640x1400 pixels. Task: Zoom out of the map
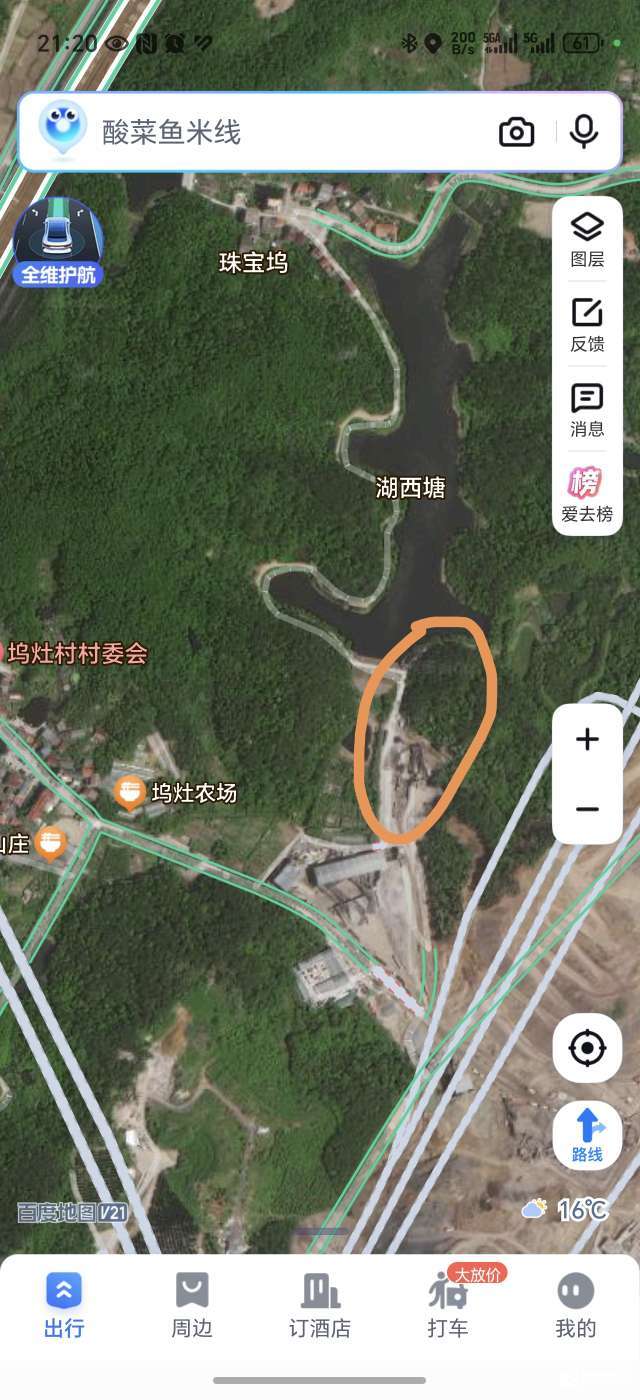(587, 808)
